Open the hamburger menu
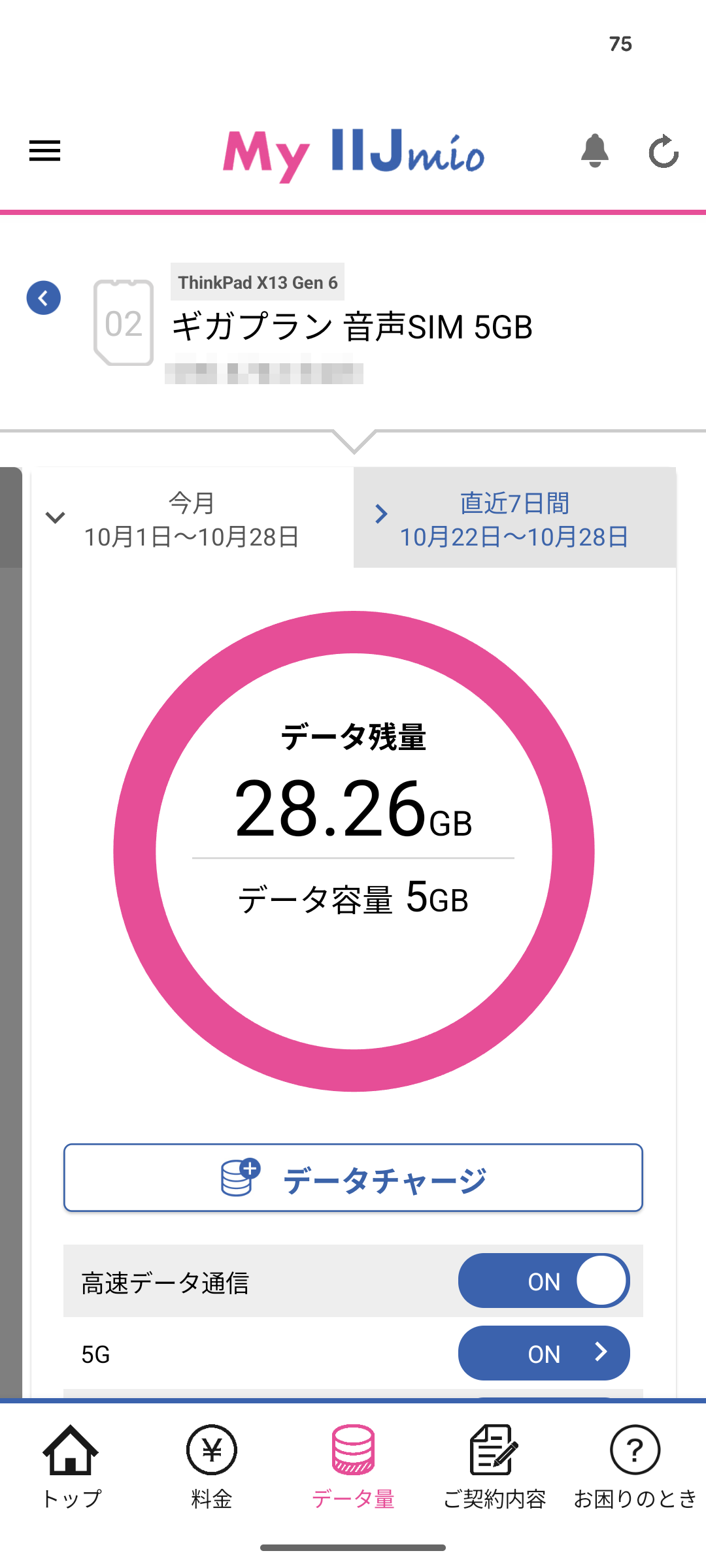The image size is (706, 1568). 44,151
